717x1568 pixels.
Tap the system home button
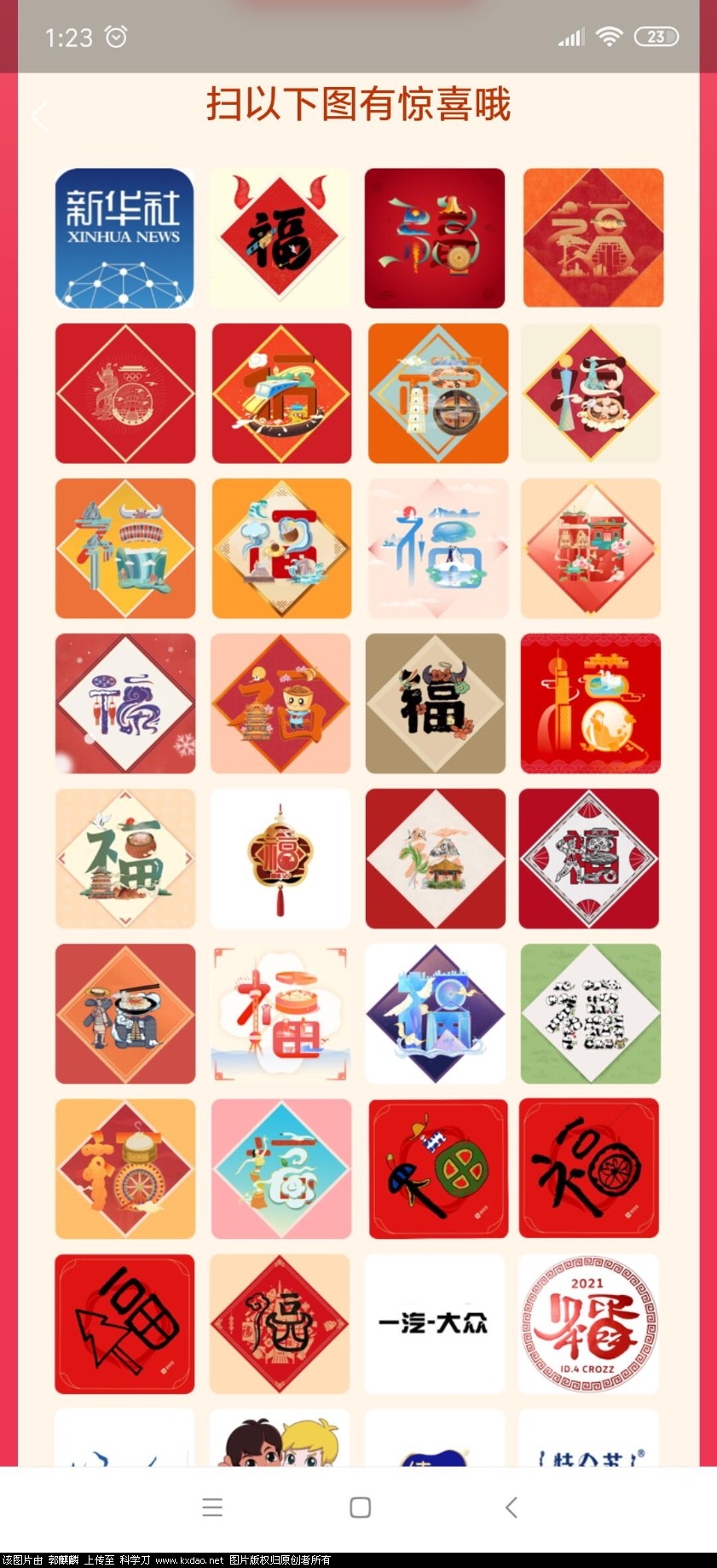coord(360,1507)
